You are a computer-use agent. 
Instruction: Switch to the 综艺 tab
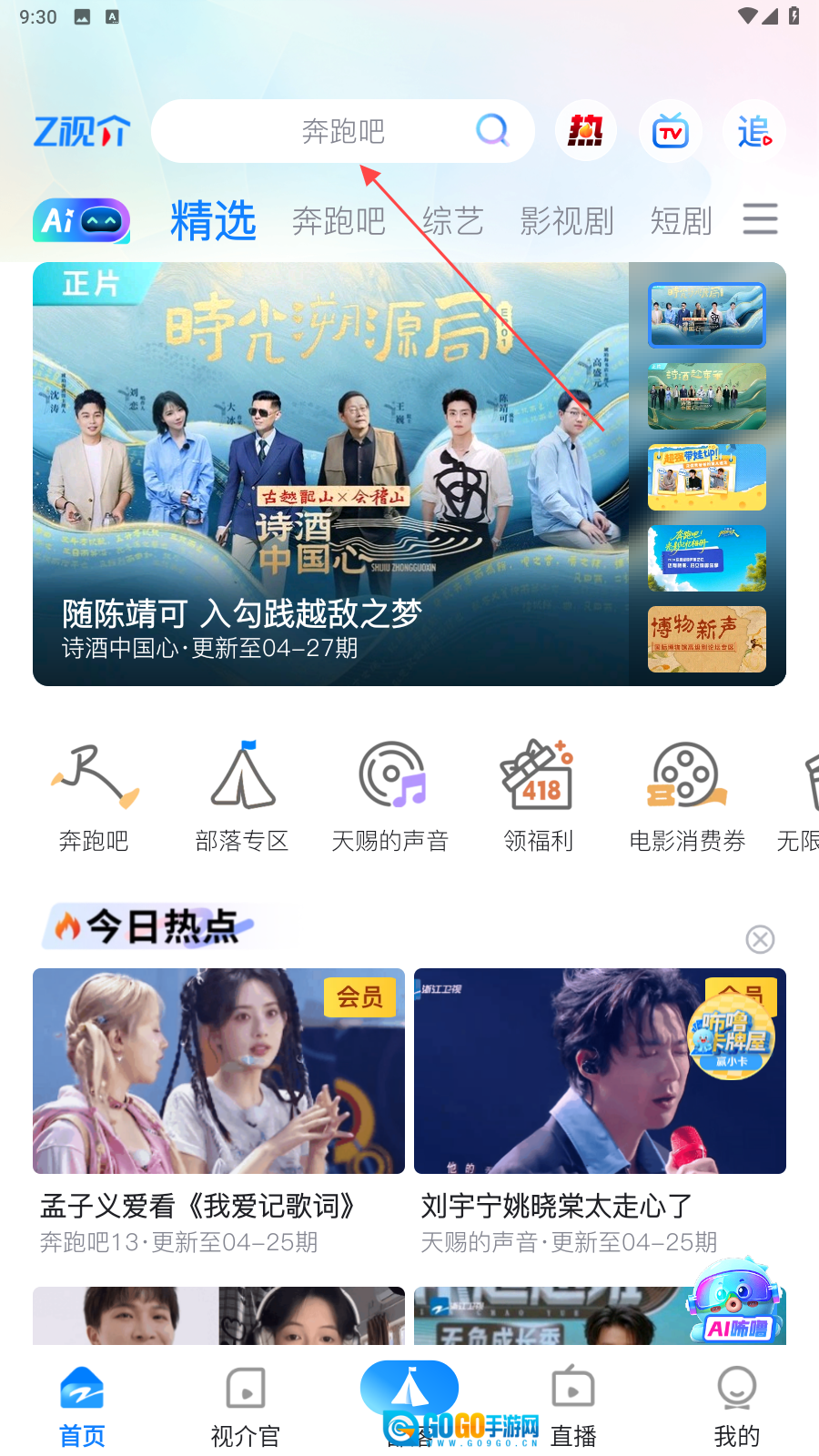click(452, 221)
